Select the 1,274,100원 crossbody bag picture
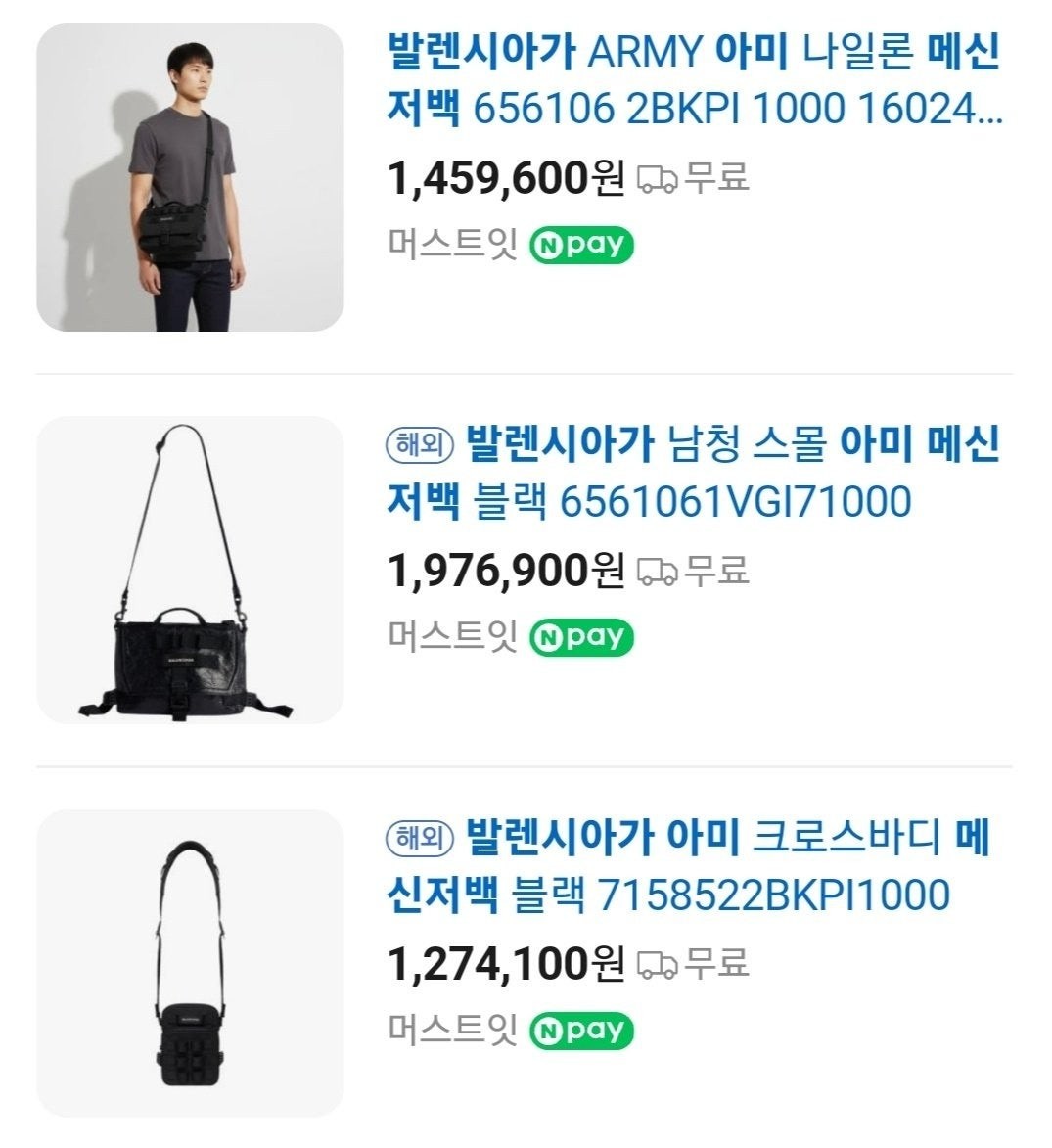 (x=190, y=963)
